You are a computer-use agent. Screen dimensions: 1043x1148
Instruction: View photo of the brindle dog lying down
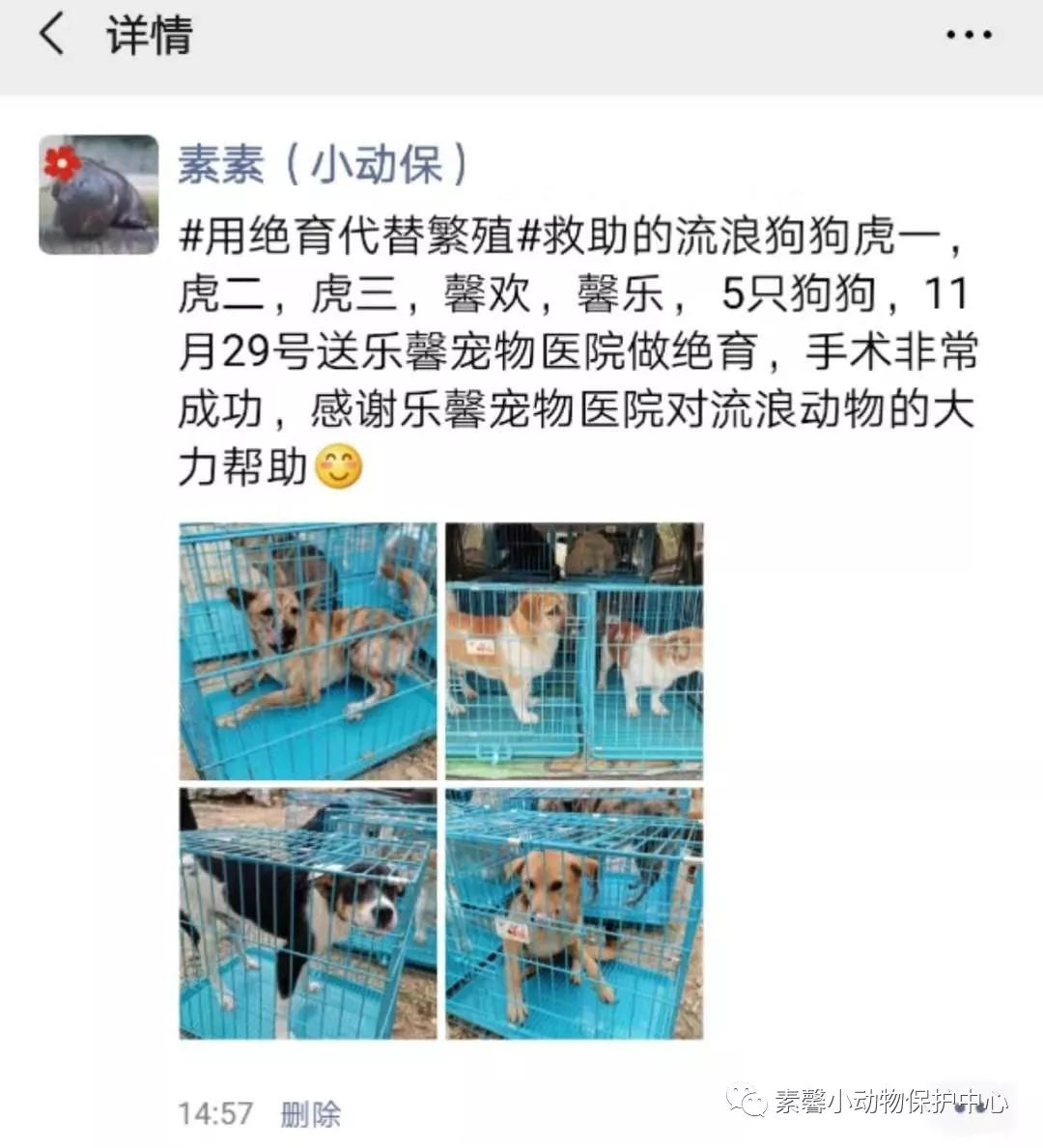[308, 652]
